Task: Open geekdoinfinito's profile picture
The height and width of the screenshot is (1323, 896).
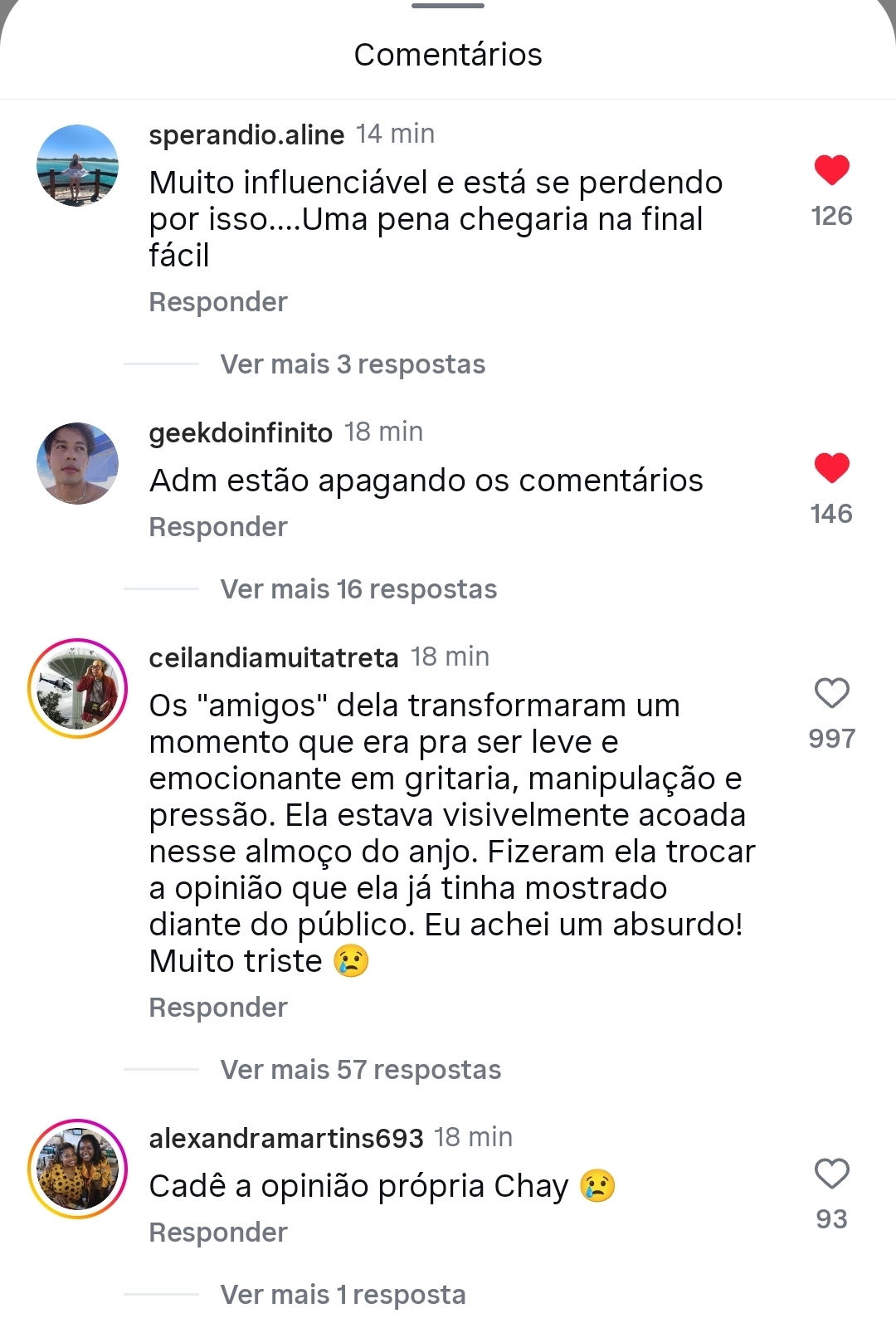Action: point(78,463)
